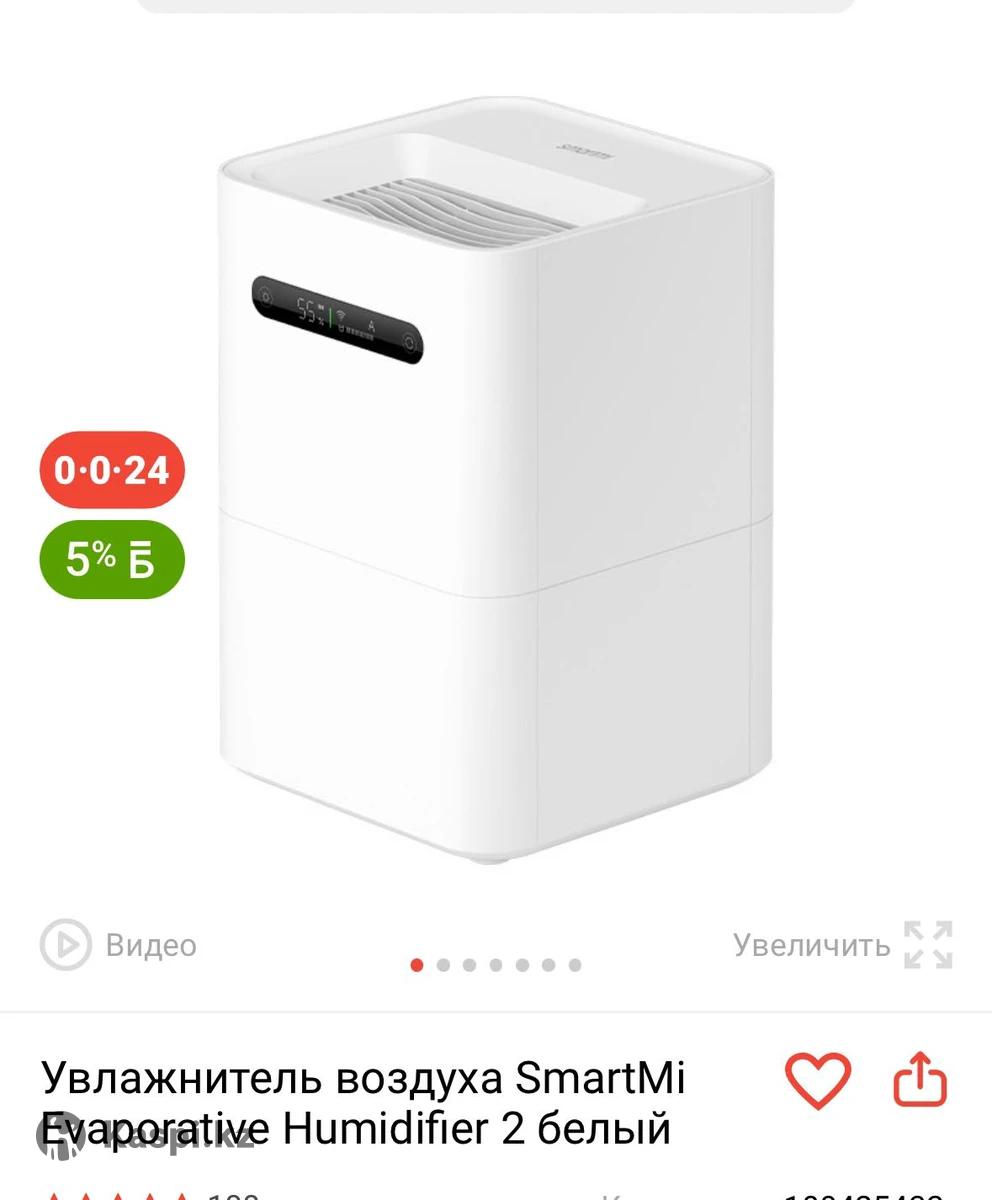Open the SmartMi humidifier product photo
This screenshot has height=1200, width=992.
(496, 480)
